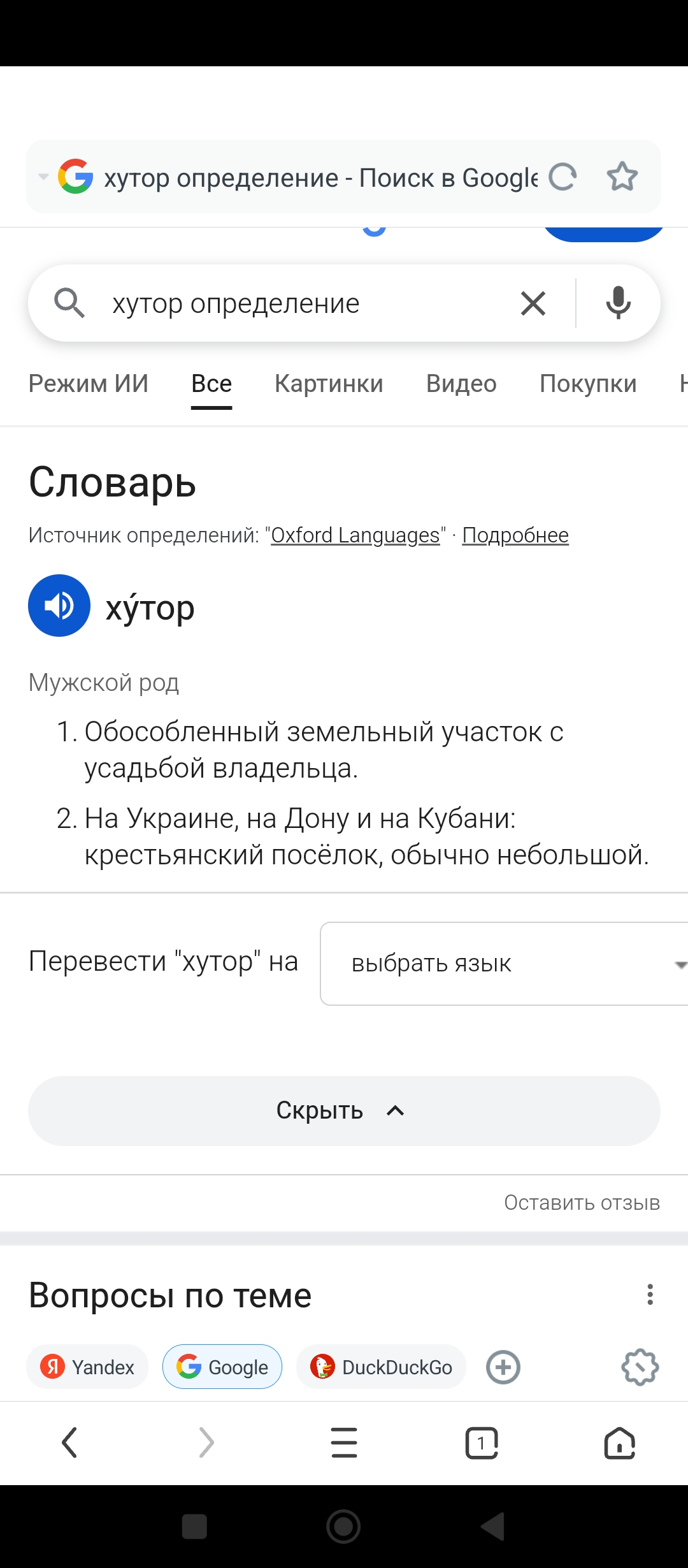This screenshot has height=1568, width=688.
Task: Start voice search with the microphone
Action: tap(618, 303)
